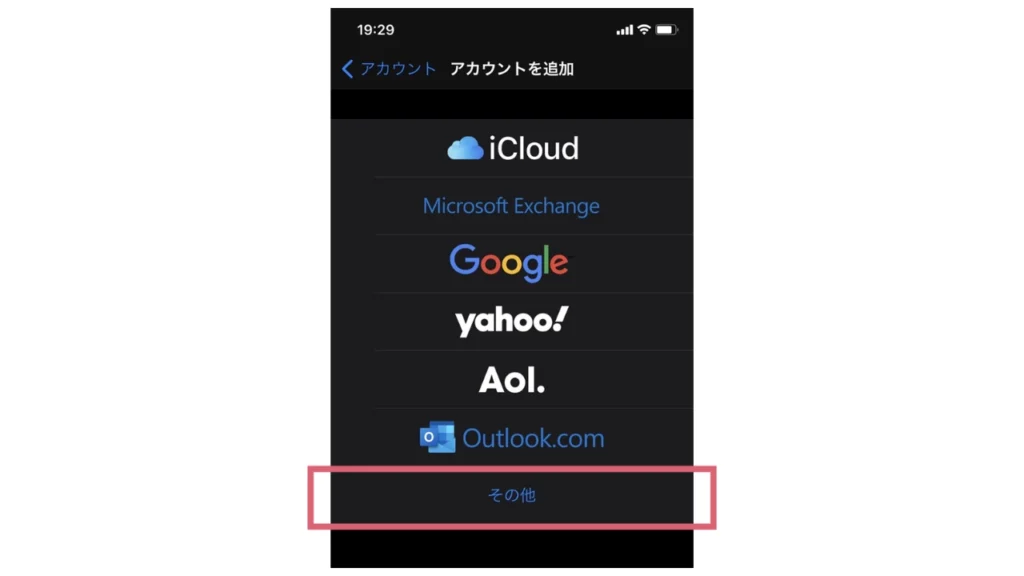Select Microsoft Exchange account option

coord(511,206)
